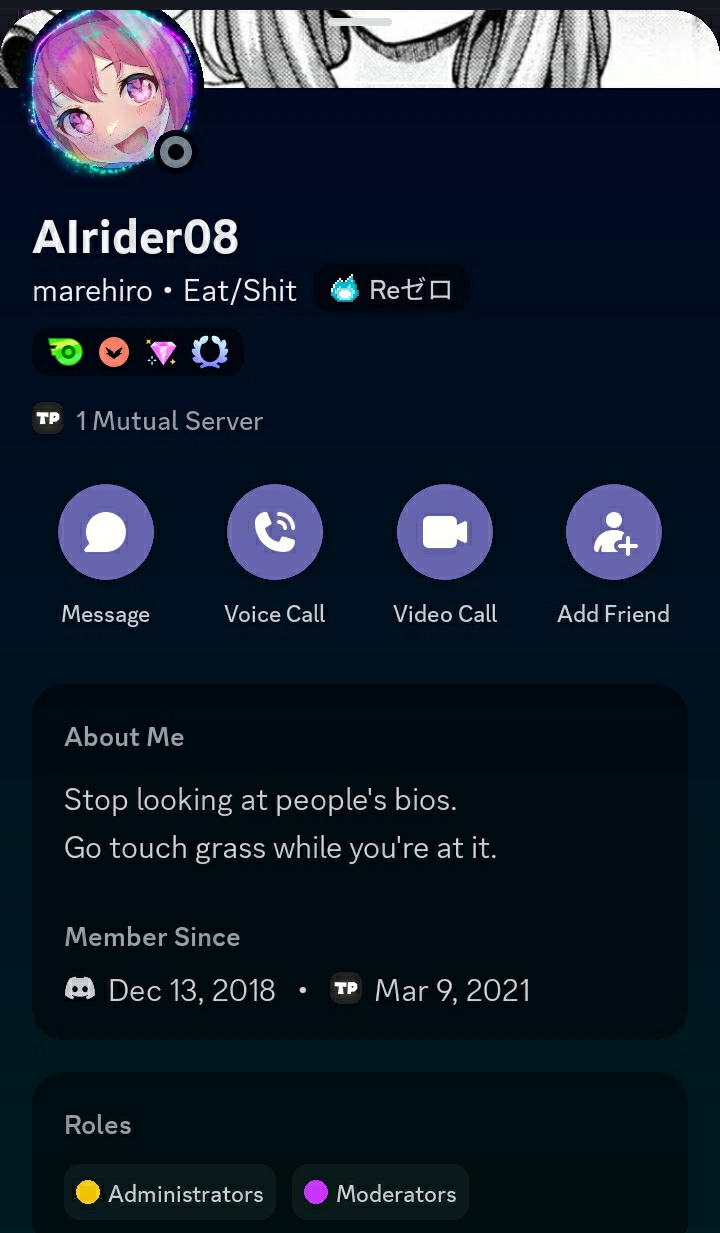This screenshot has width=720, height=1233.
Task: Tap the drag handle on the profile sheet
Action: (x=360, y=21)
